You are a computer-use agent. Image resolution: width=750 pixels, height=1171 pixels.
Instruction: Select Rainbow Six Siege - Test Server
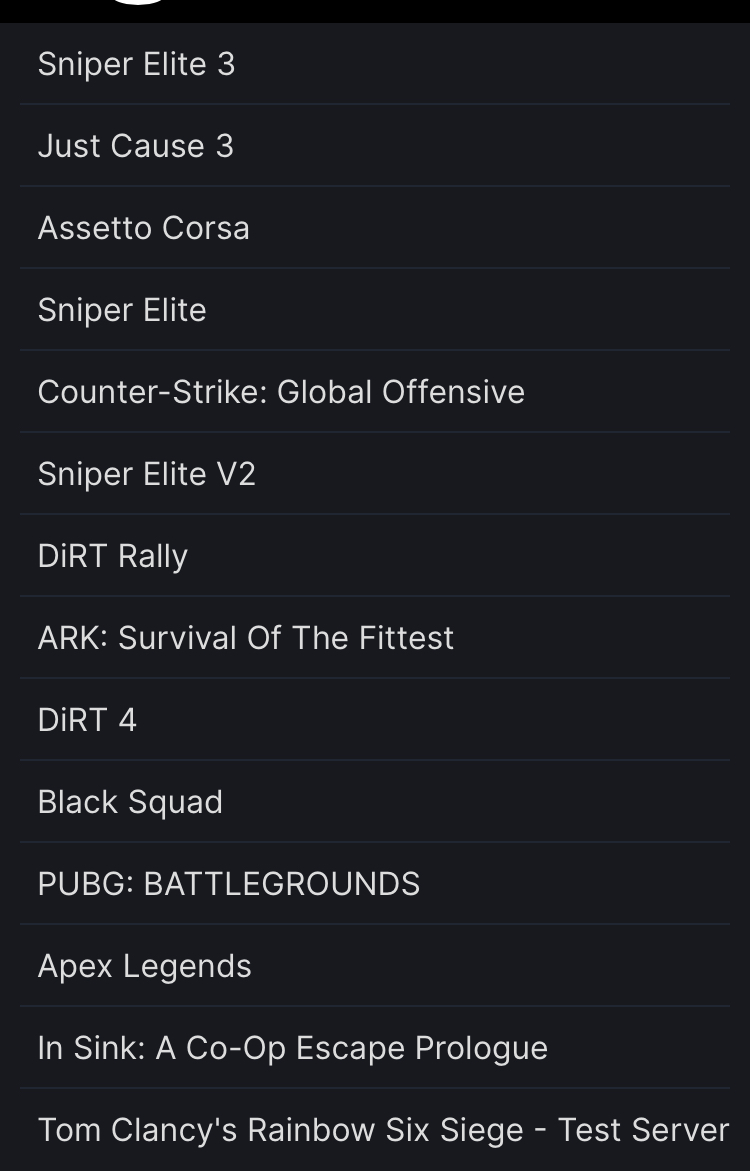point(383,1130)
